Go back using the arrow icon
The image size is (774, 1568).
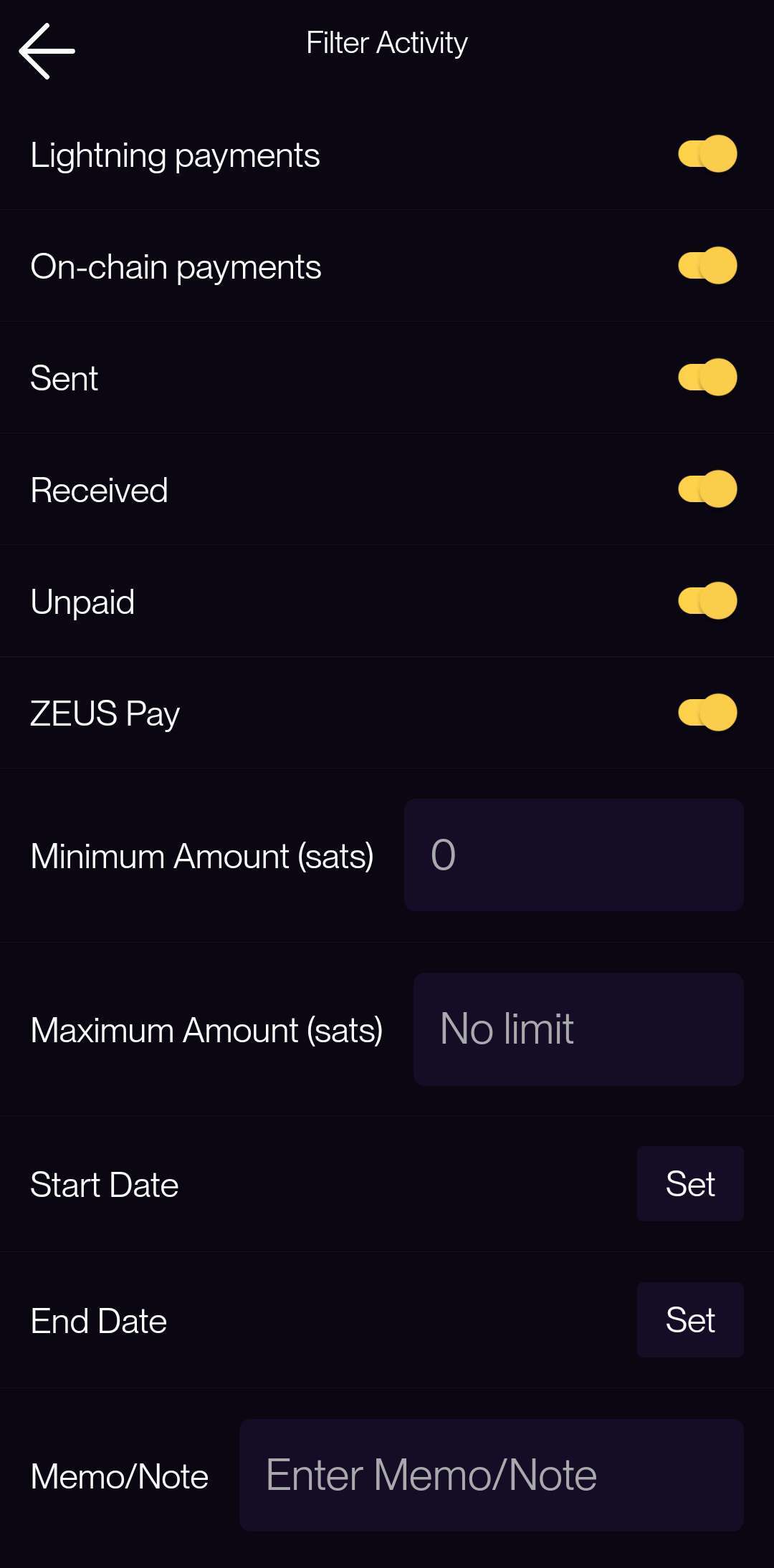(x=47, y=51)
